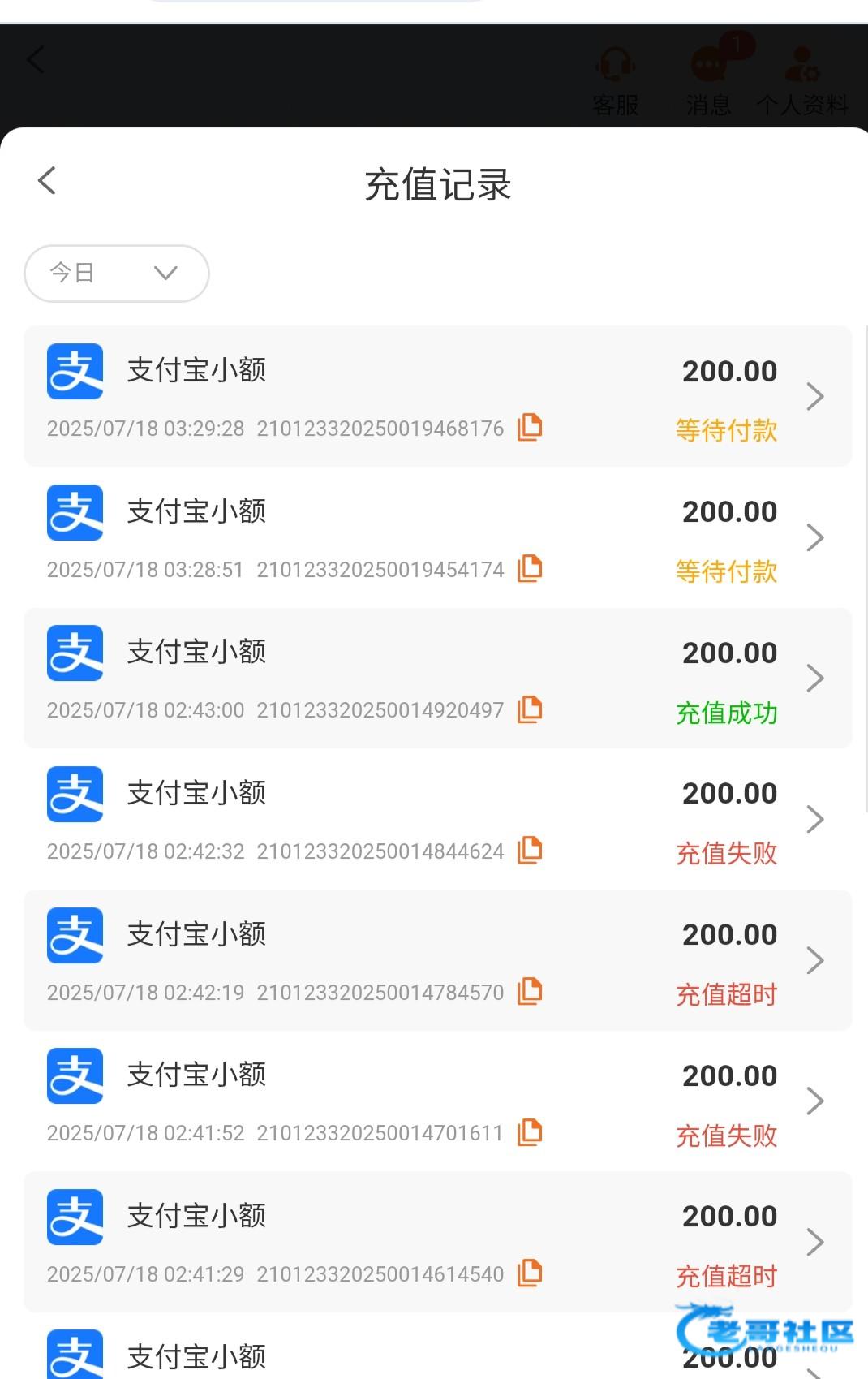Open the 02:42:32 充值失败 record
The width and height of the screenshot is (868, 1379).
438,819
